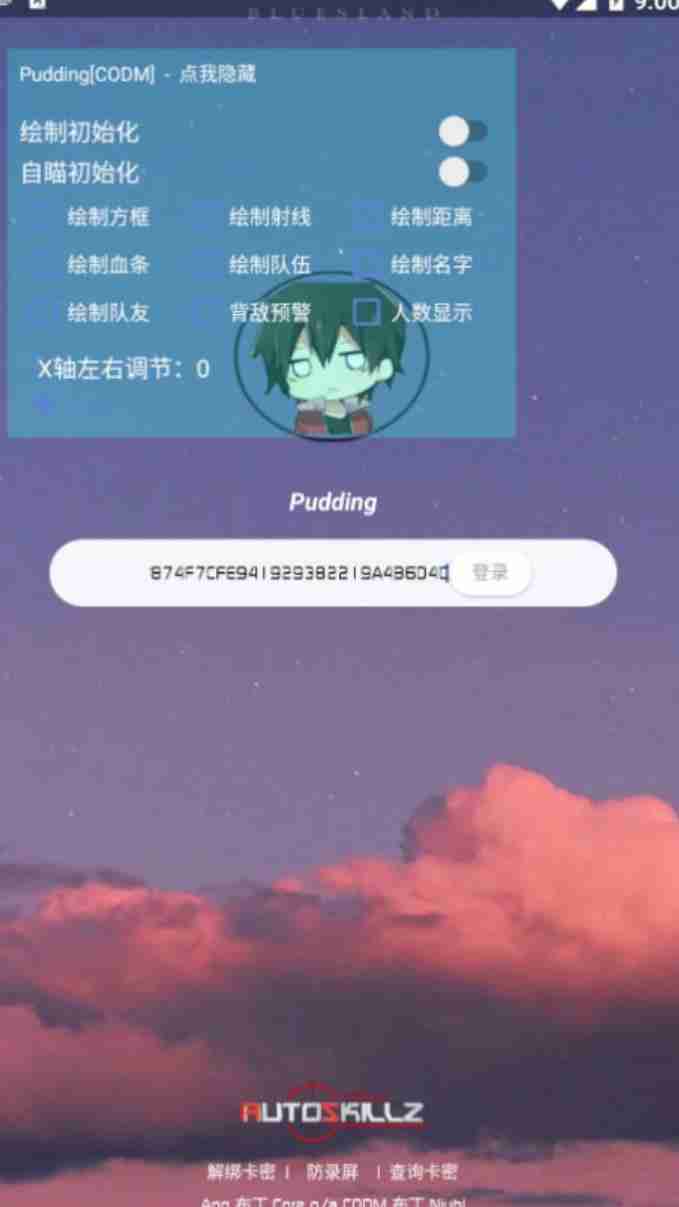Check the 背敌预警 checkbox

(x=206, y=313)
